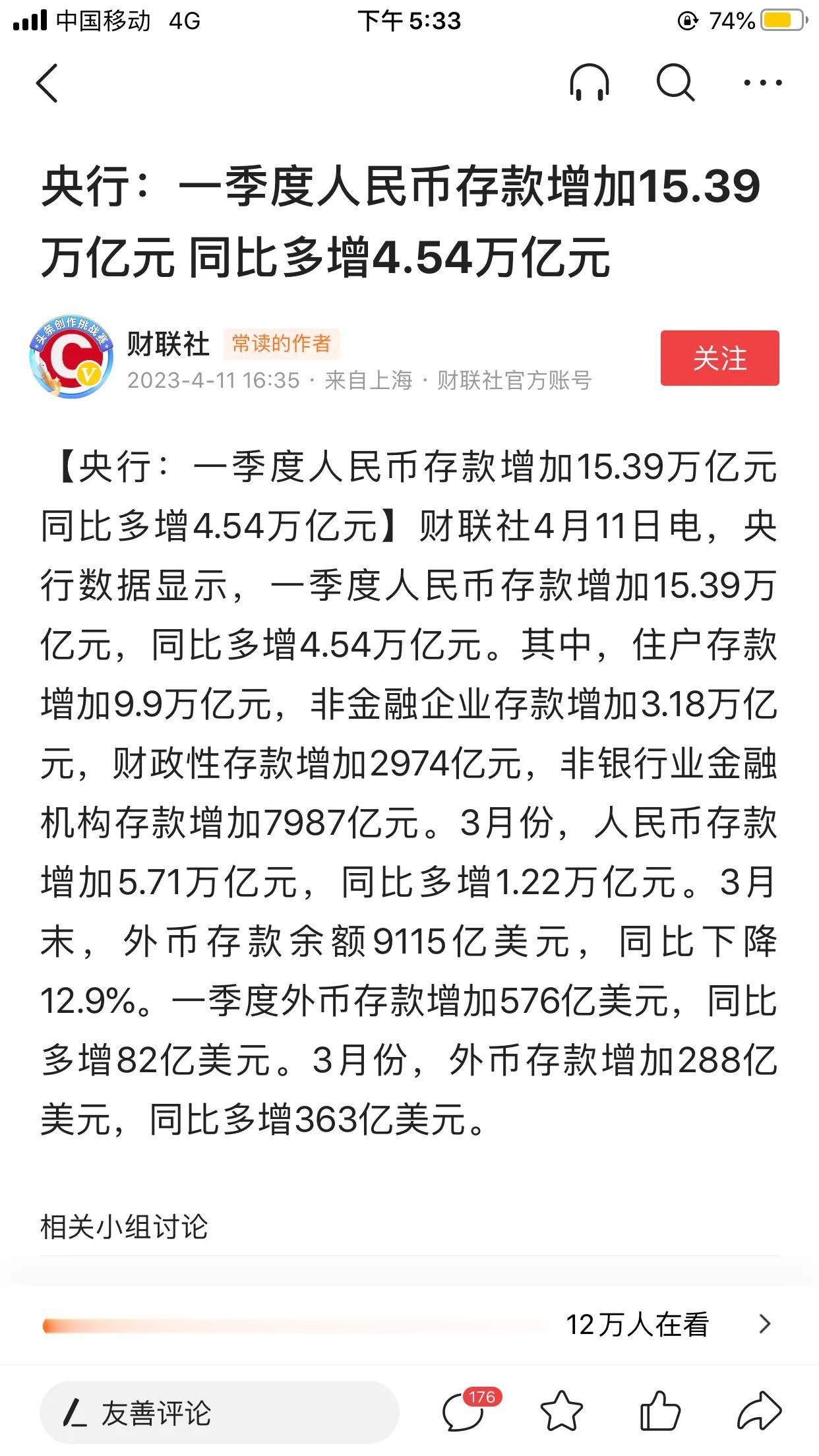Go back to the previous page
This screenshot has width=819, height=1456.
47,83
